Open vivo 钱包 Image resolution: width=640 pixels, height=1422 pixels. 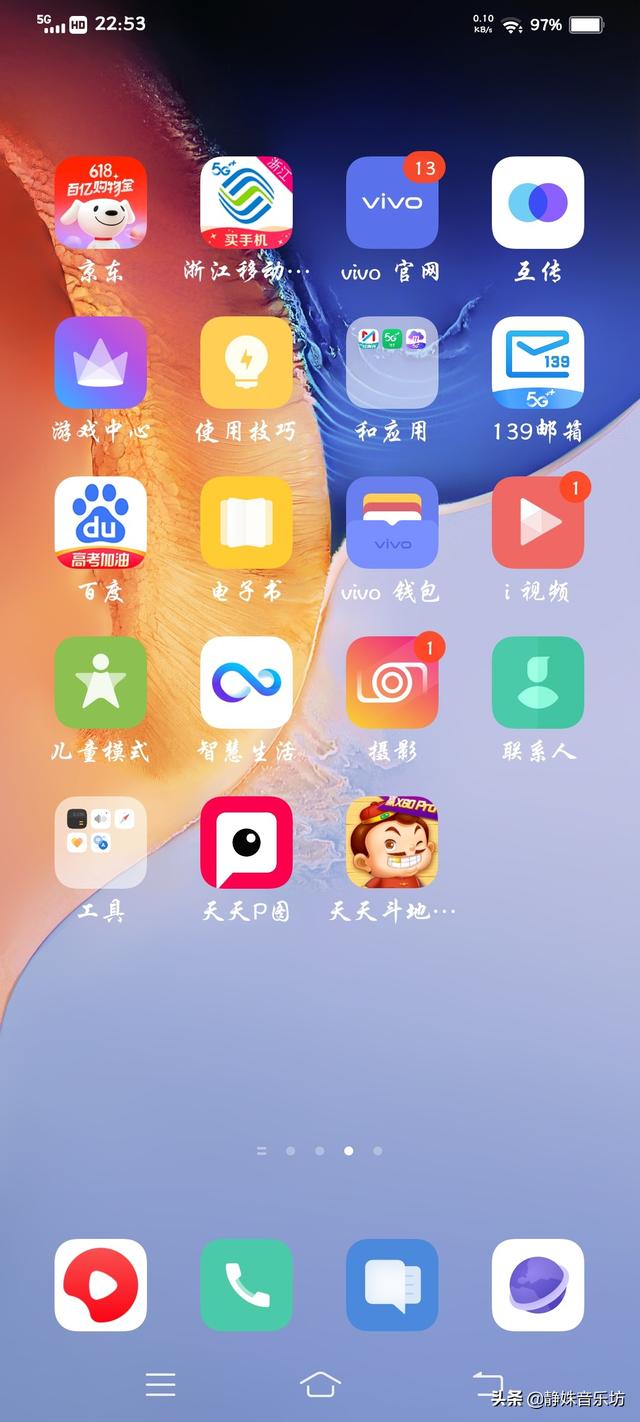tap(392, 523)
